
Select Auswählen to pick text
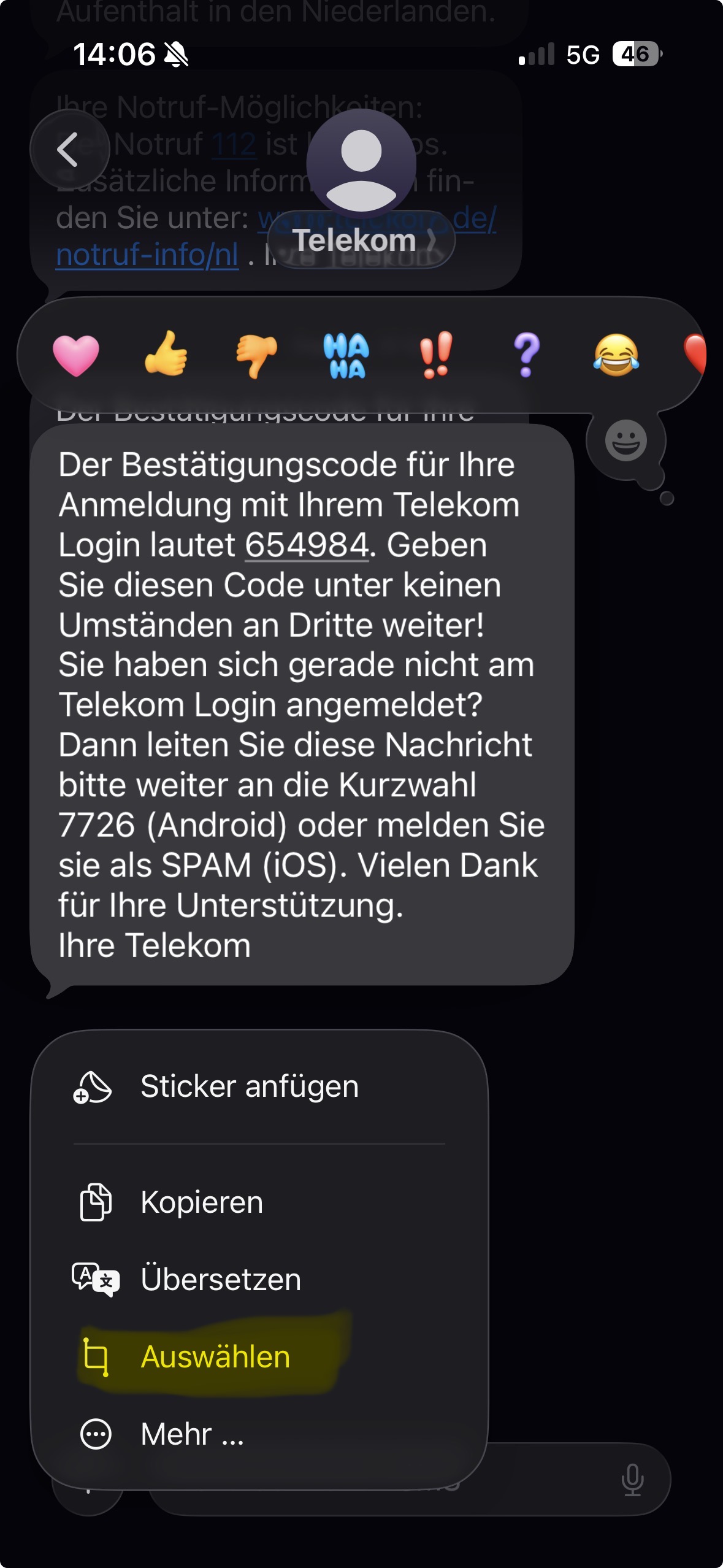(215, 1356)
